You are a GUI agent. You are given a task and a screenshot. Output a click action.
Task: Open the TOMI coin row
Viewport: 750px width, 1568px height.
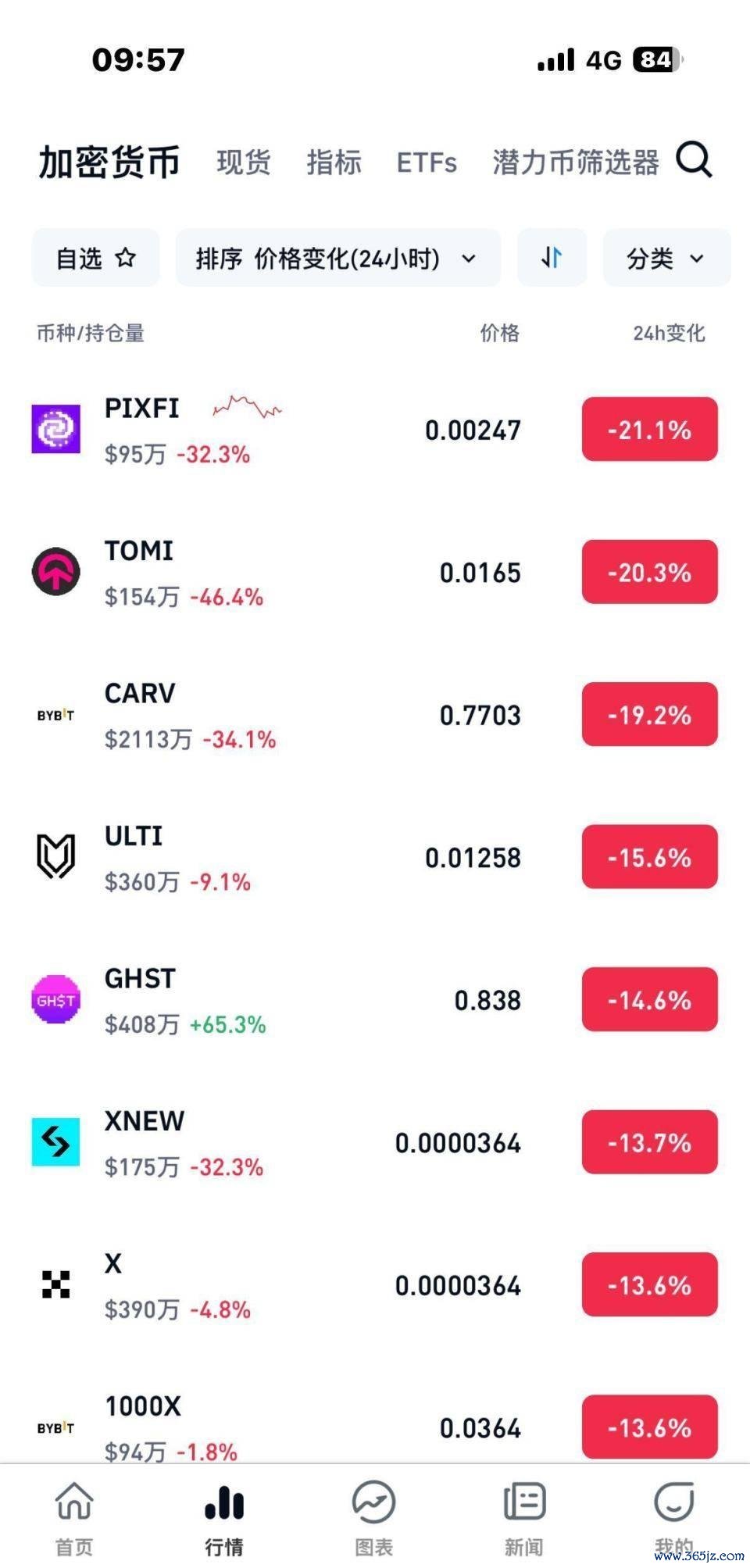tap(375, 573)
